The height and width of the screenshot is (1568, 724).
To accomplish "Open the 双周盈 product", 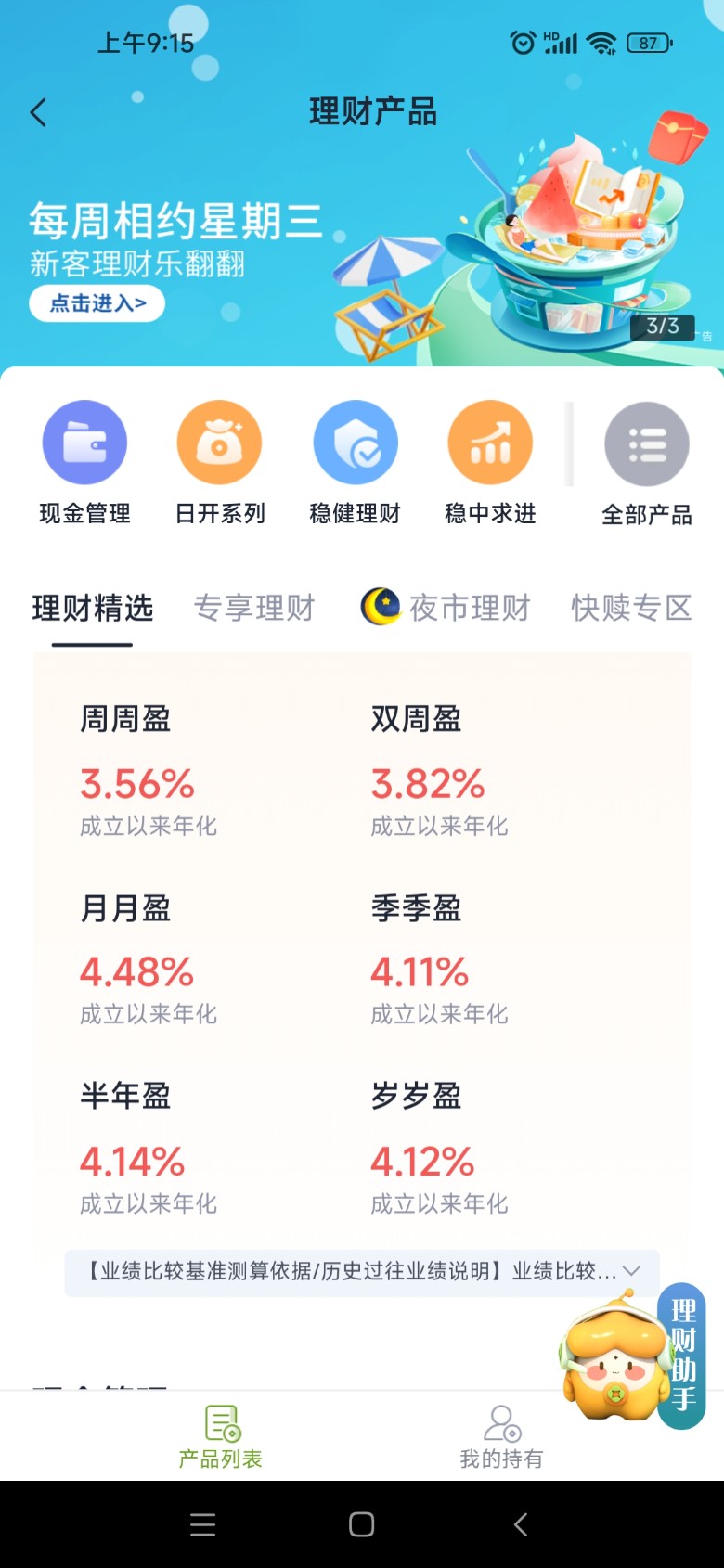I will click(x=439, y=770).
